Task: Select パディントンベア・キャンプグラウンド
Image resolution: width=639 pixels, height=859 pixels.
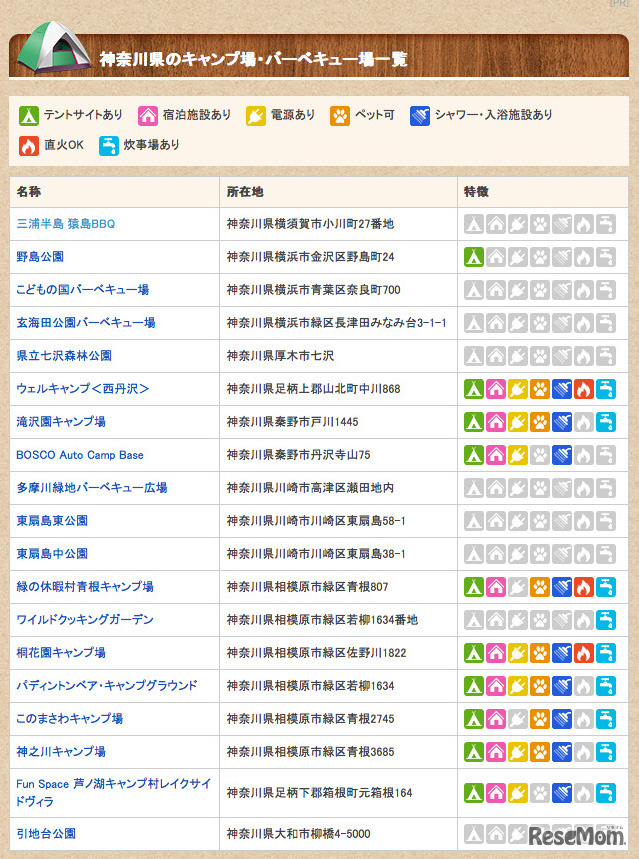Action: click(107, 686)
